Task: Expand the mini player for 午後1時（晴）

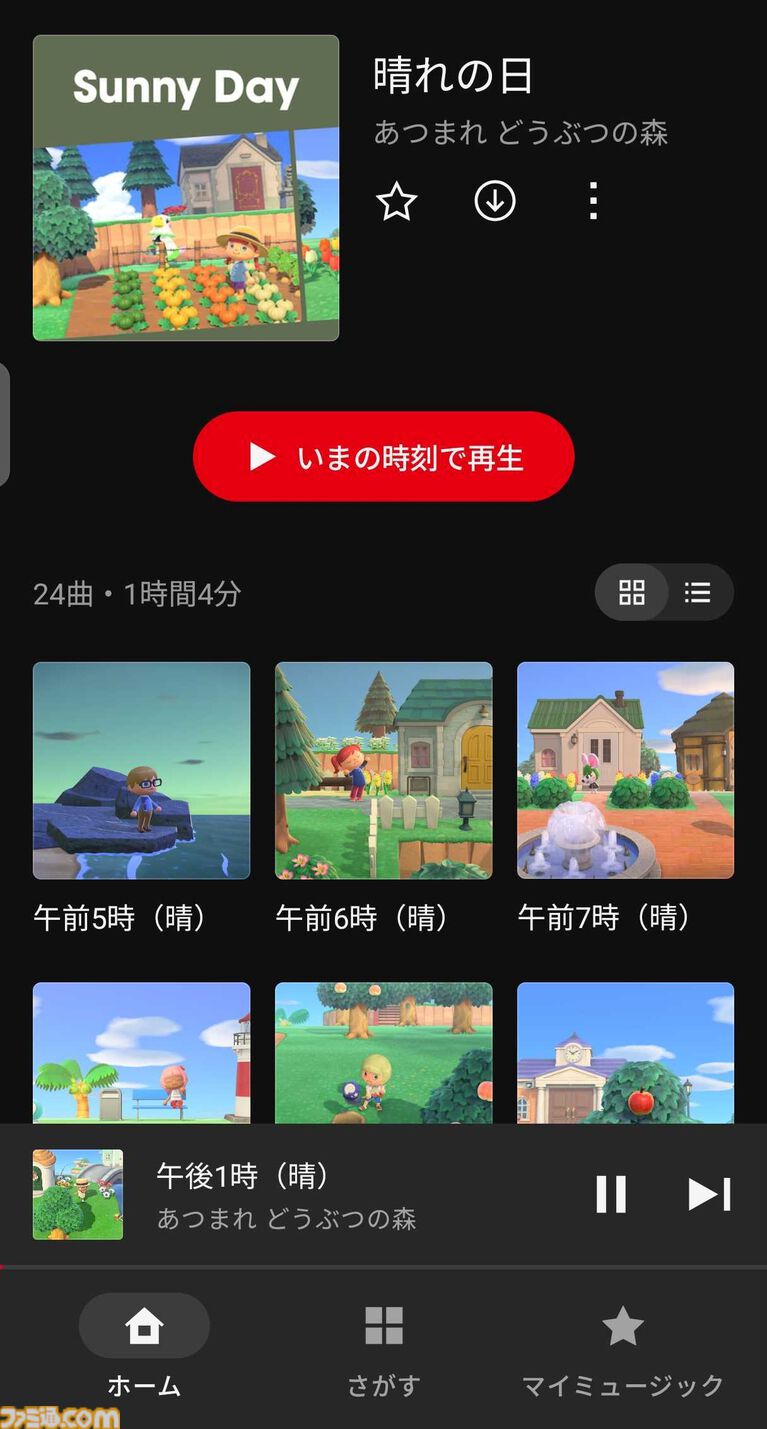Action: (x=300, y=1194)
